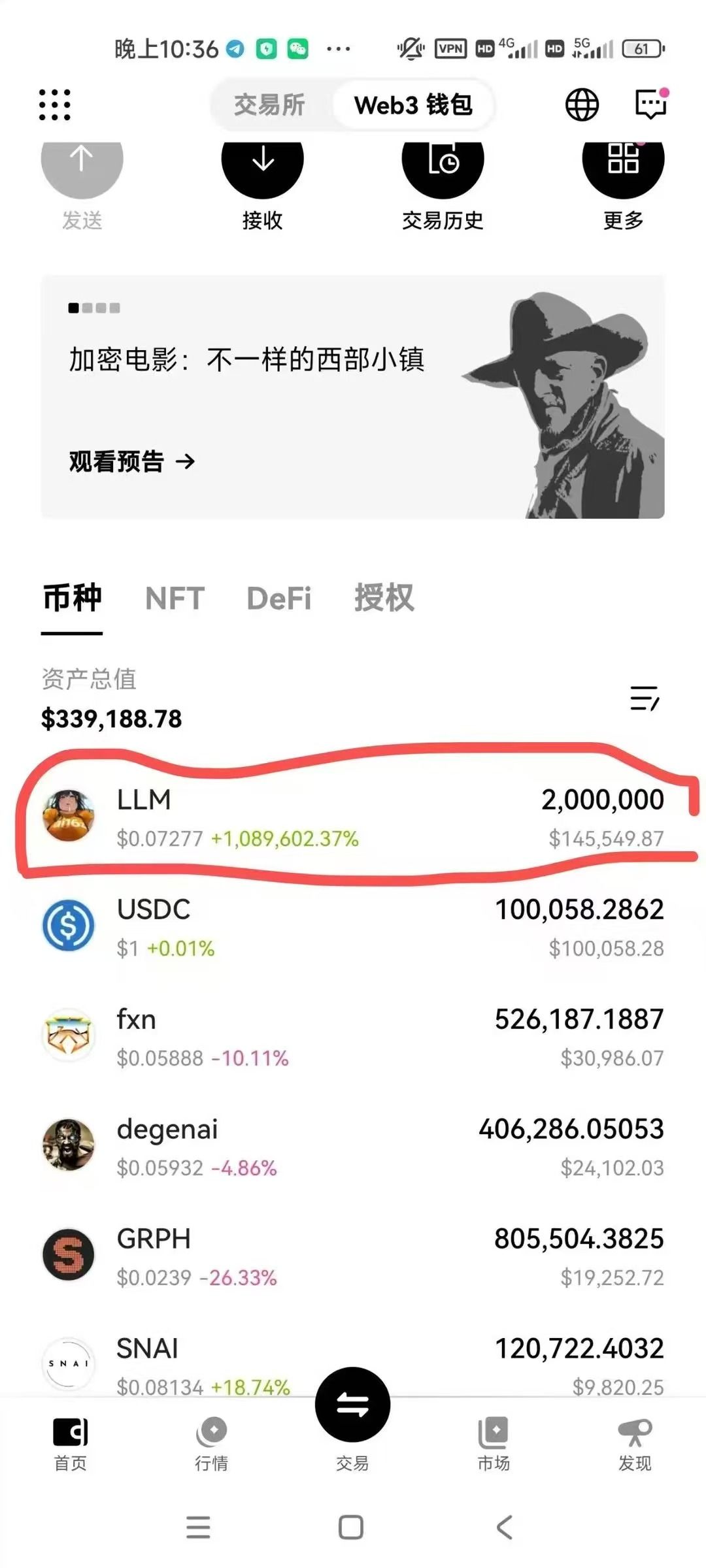Switch to the 授权 tab
This screenshot has height=1568, width=706.
point(384,598)
